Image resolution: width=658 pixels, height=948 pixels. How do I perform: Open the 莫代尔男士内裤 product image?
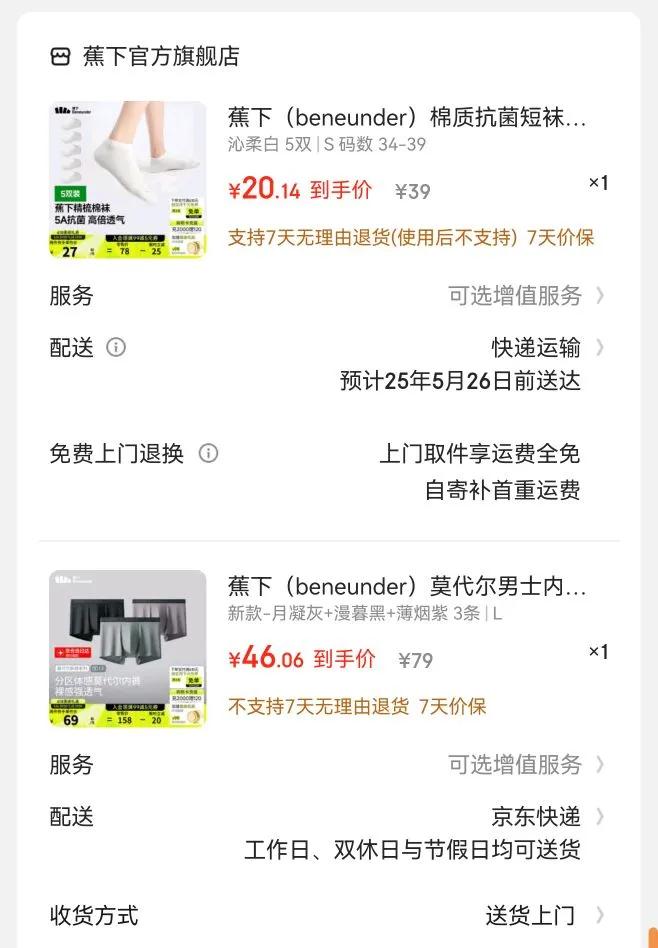(128, 648)
